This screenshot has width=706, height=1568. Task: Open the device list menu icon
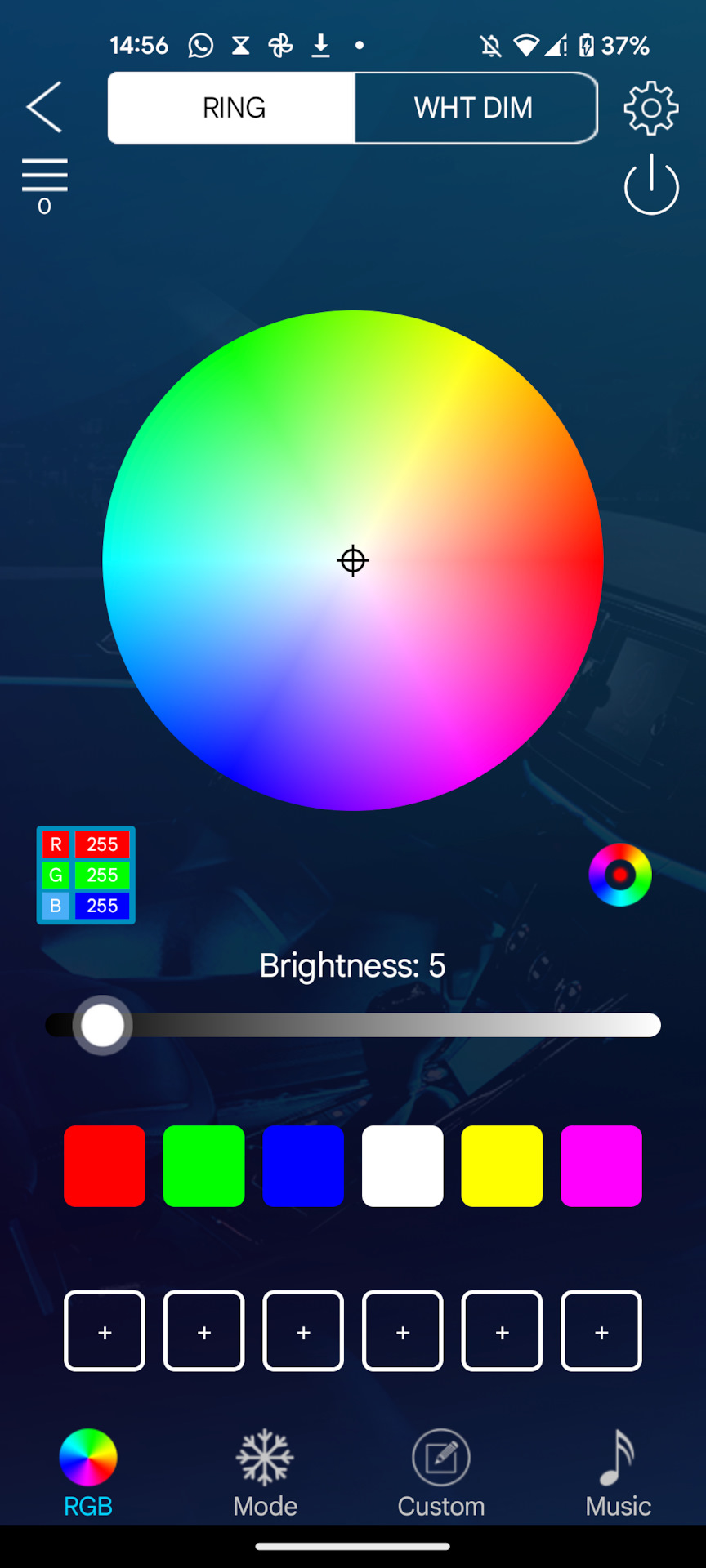[44, 185]
